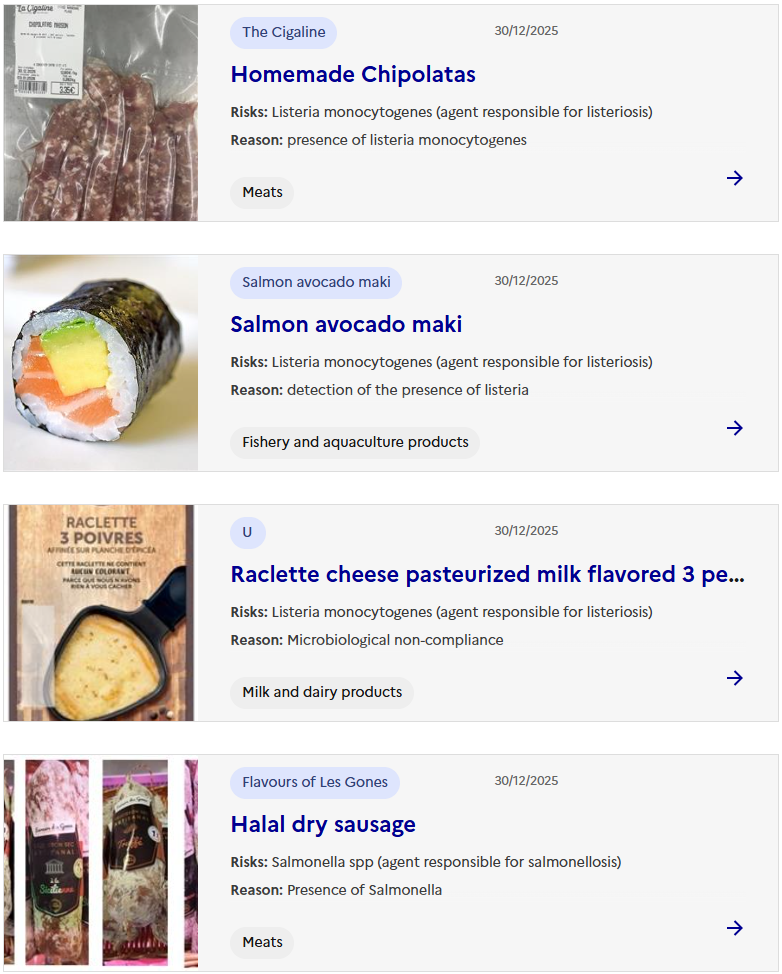
Task: Select Fishery and aquaculture products chip
Action: point(355,442)
